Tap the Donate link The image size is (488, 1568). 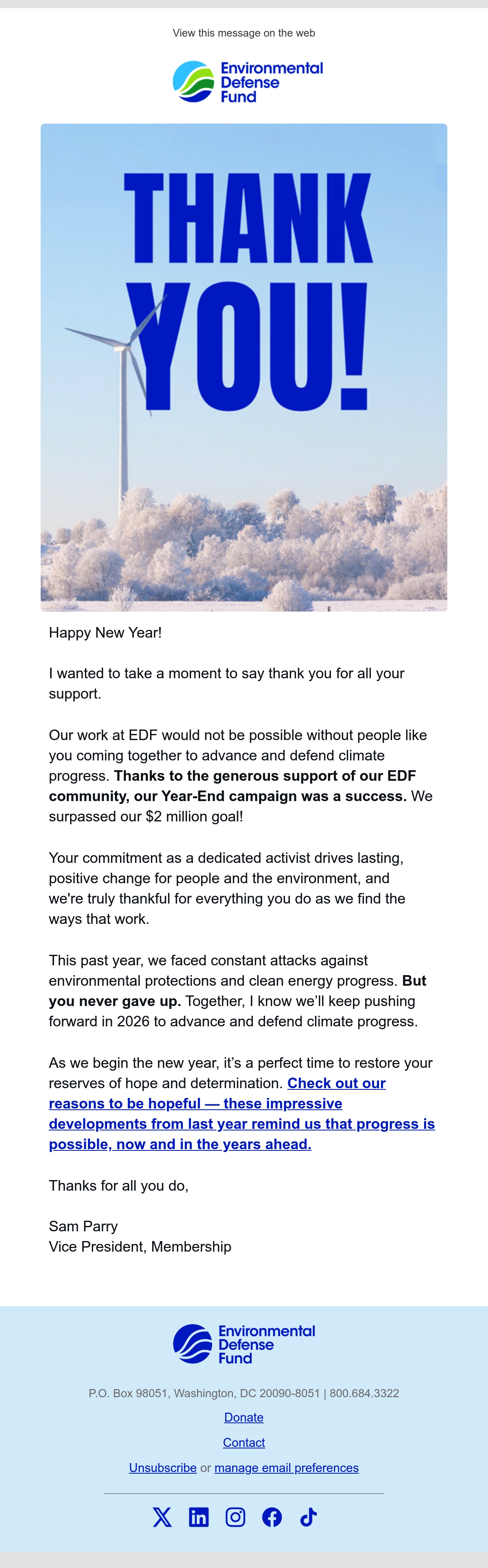(x=244, y=1417)
